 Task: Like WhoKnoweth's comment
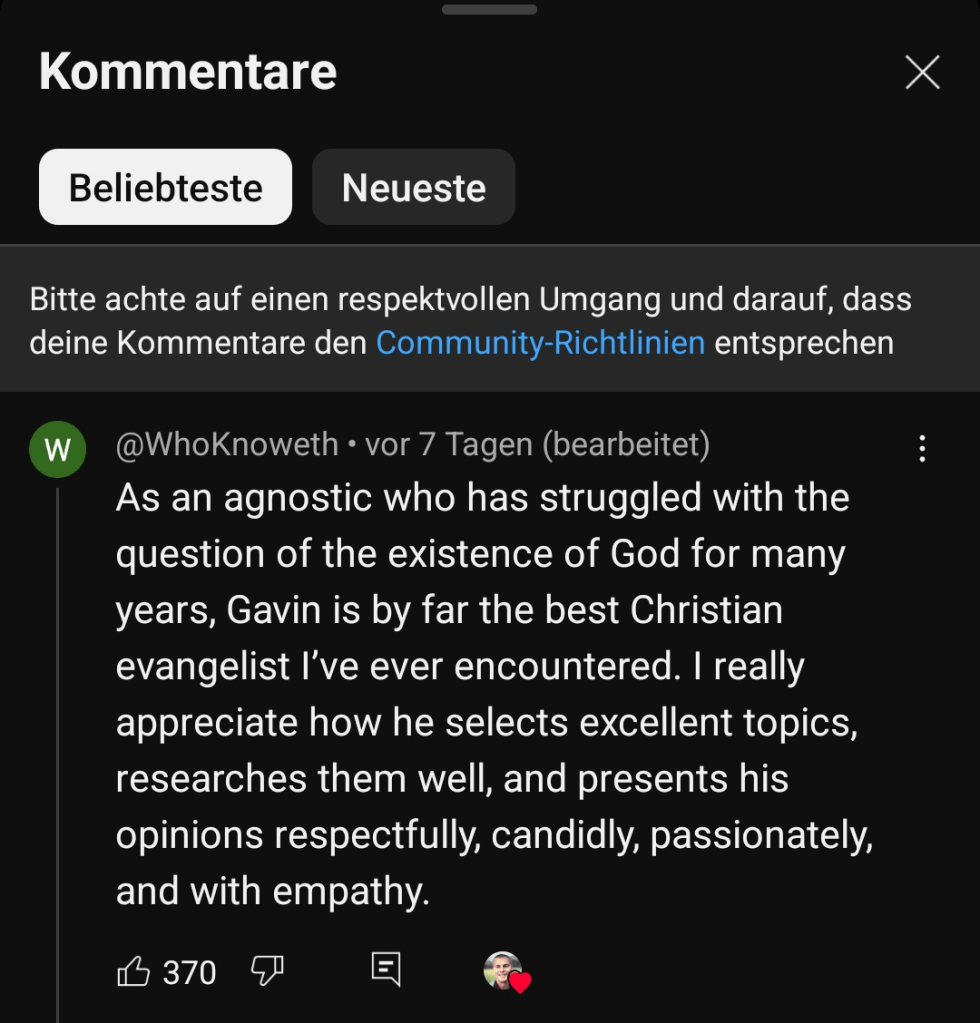134,971
